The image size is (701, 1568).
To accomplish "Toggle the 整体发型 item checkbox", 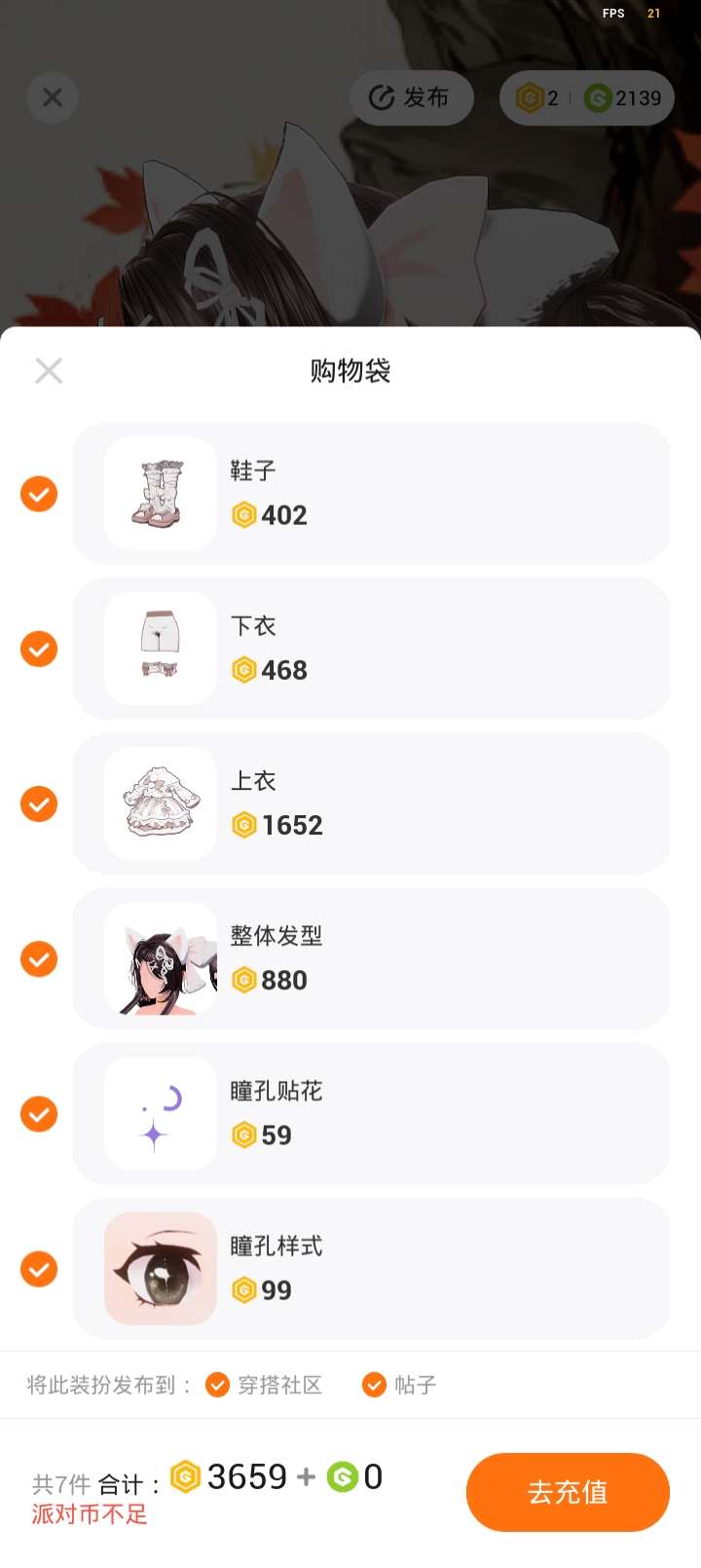I will coord(39,959).
